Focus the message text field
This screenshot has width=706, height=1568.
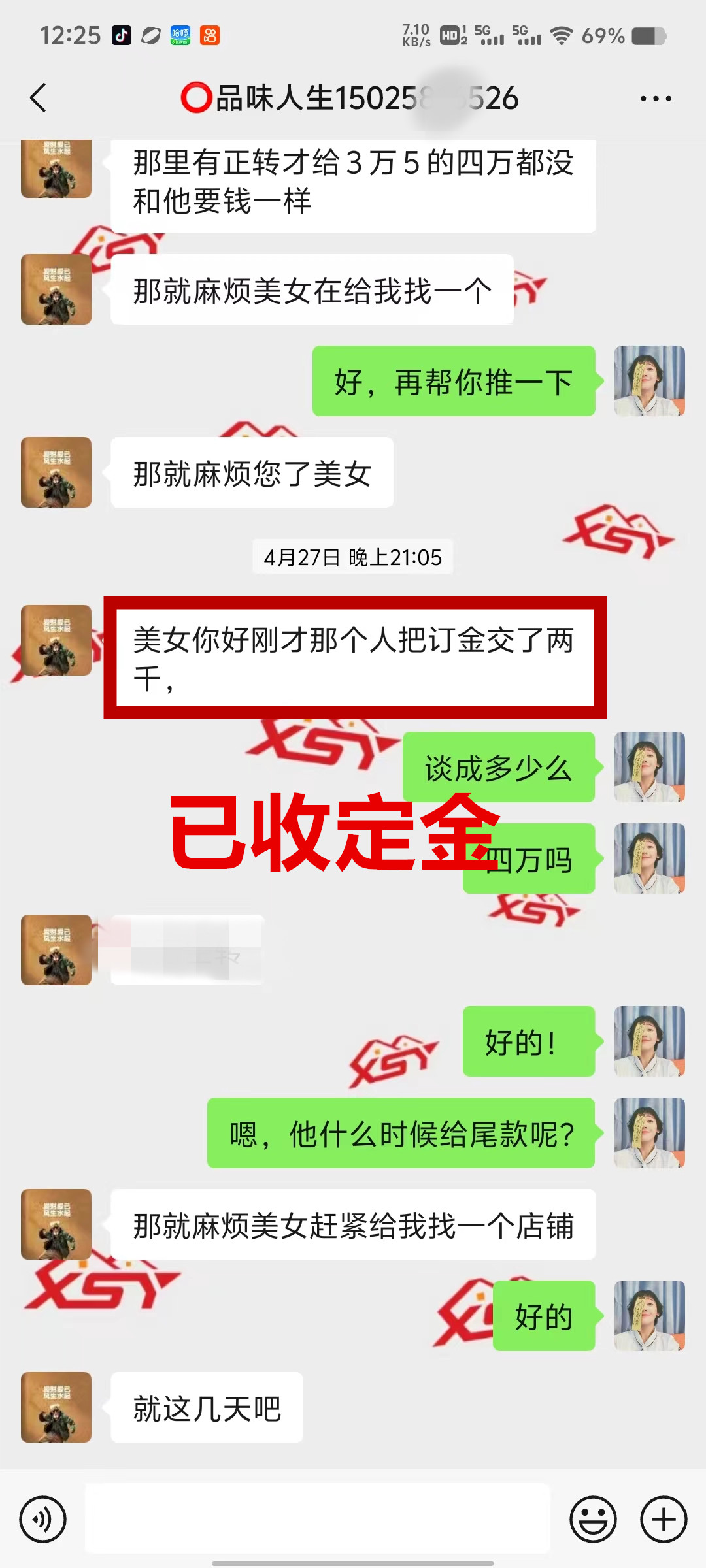(x=318, y=1519)
